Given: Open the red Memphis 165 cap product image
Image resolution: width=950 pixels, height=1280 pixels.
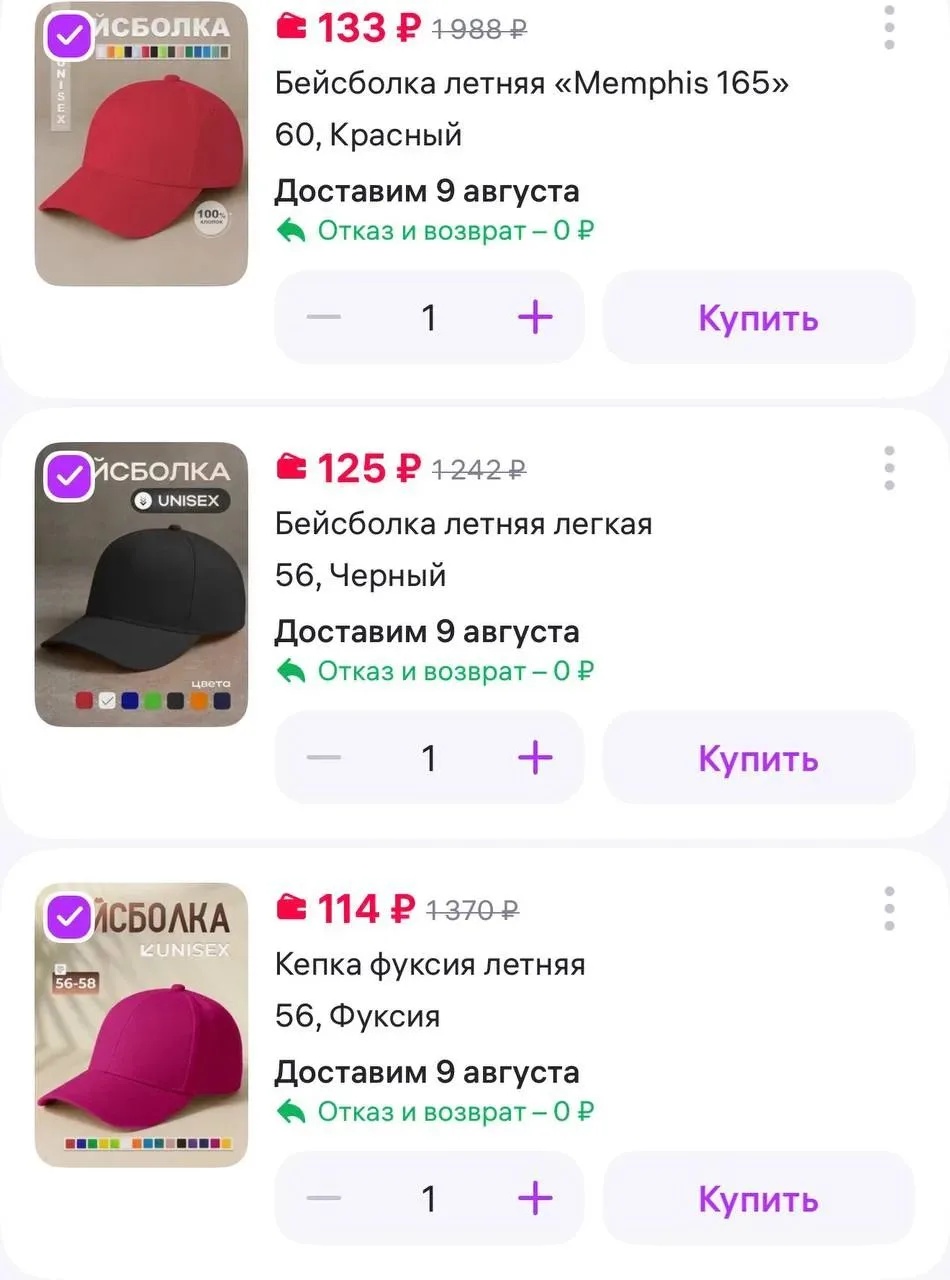Looking at the screenshot, I should tap(141, 144).
